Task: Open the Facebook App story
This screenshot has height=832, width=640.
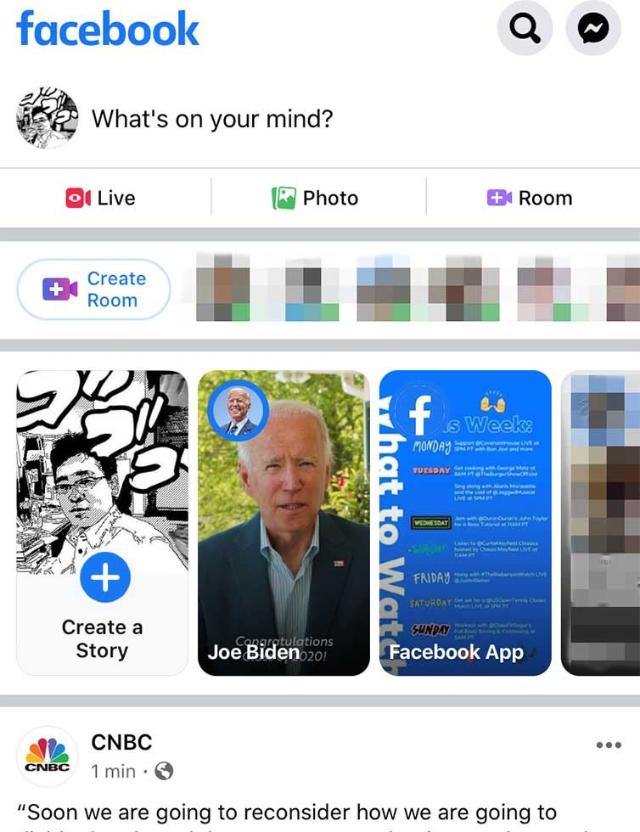Action: (x=465, y=523)
